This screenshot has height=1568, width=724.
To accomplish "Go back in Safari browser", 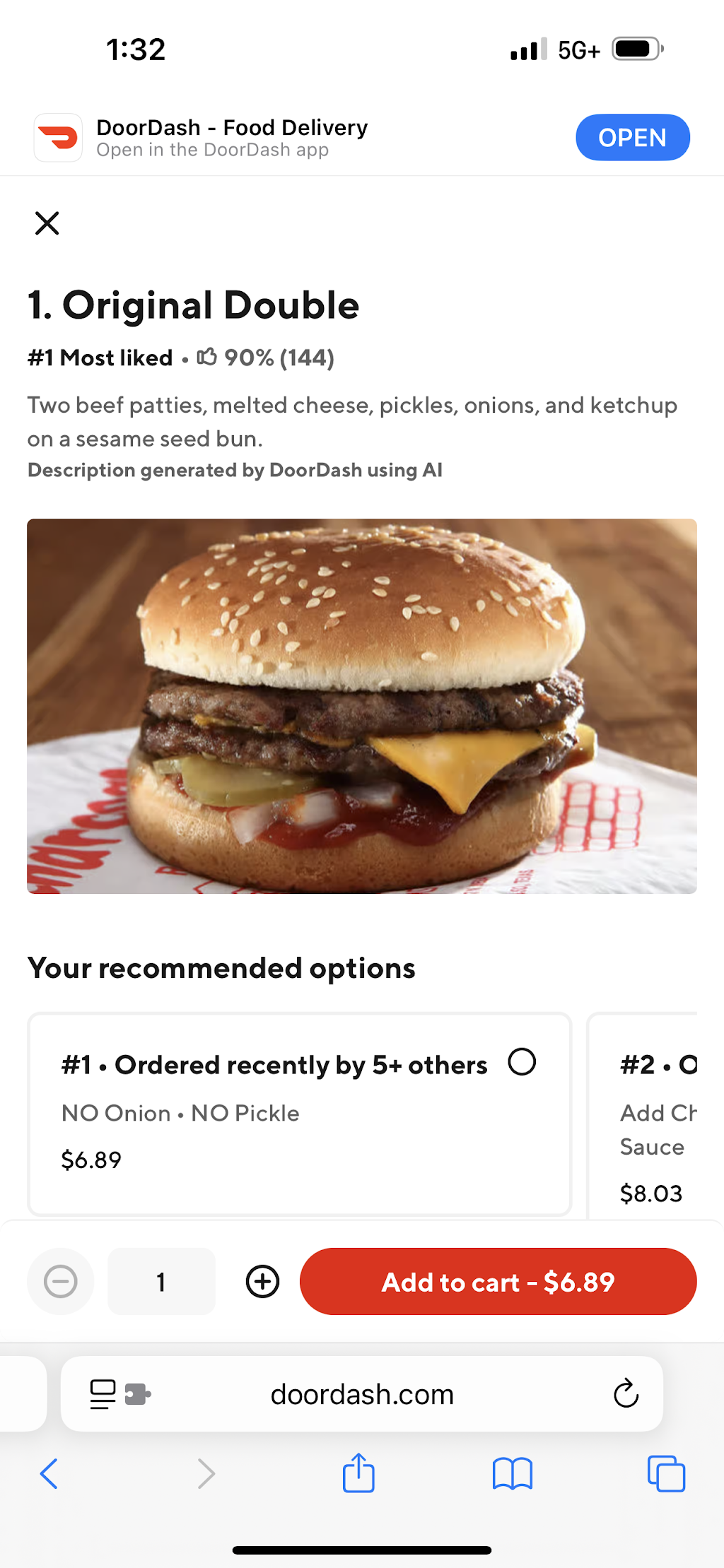I will tap(49, 1474).
